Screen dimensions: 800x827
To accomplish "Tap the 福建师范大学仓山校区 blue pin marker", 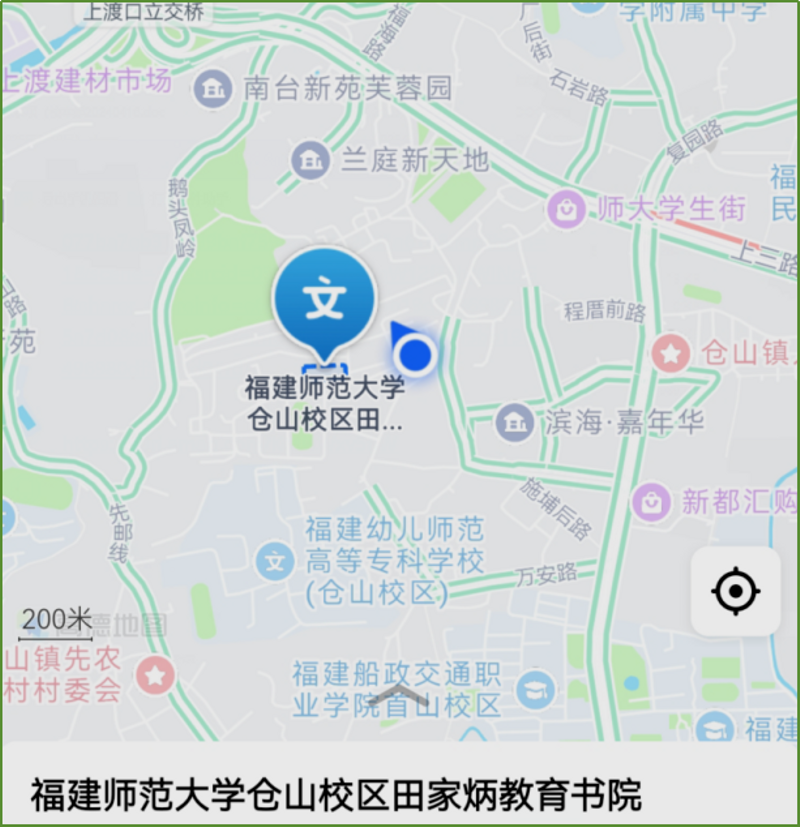I will [324, 300].
